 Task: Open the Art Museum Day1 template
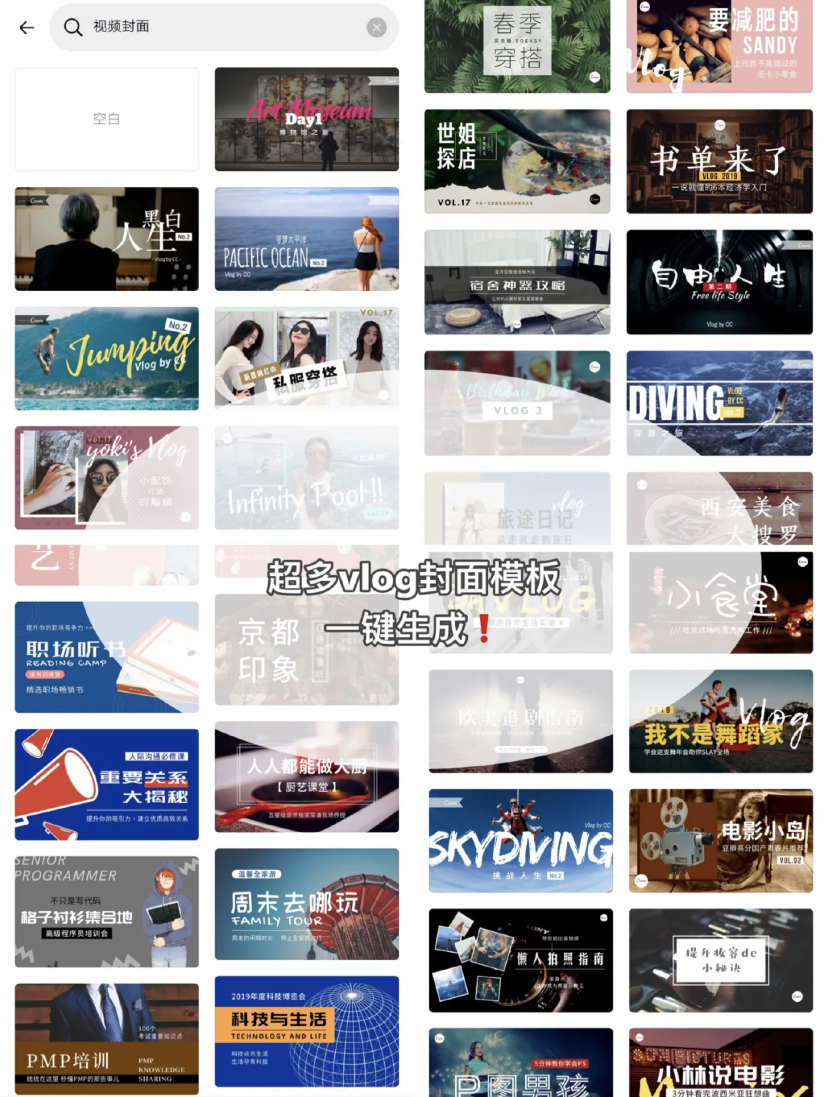click(306, 119)
